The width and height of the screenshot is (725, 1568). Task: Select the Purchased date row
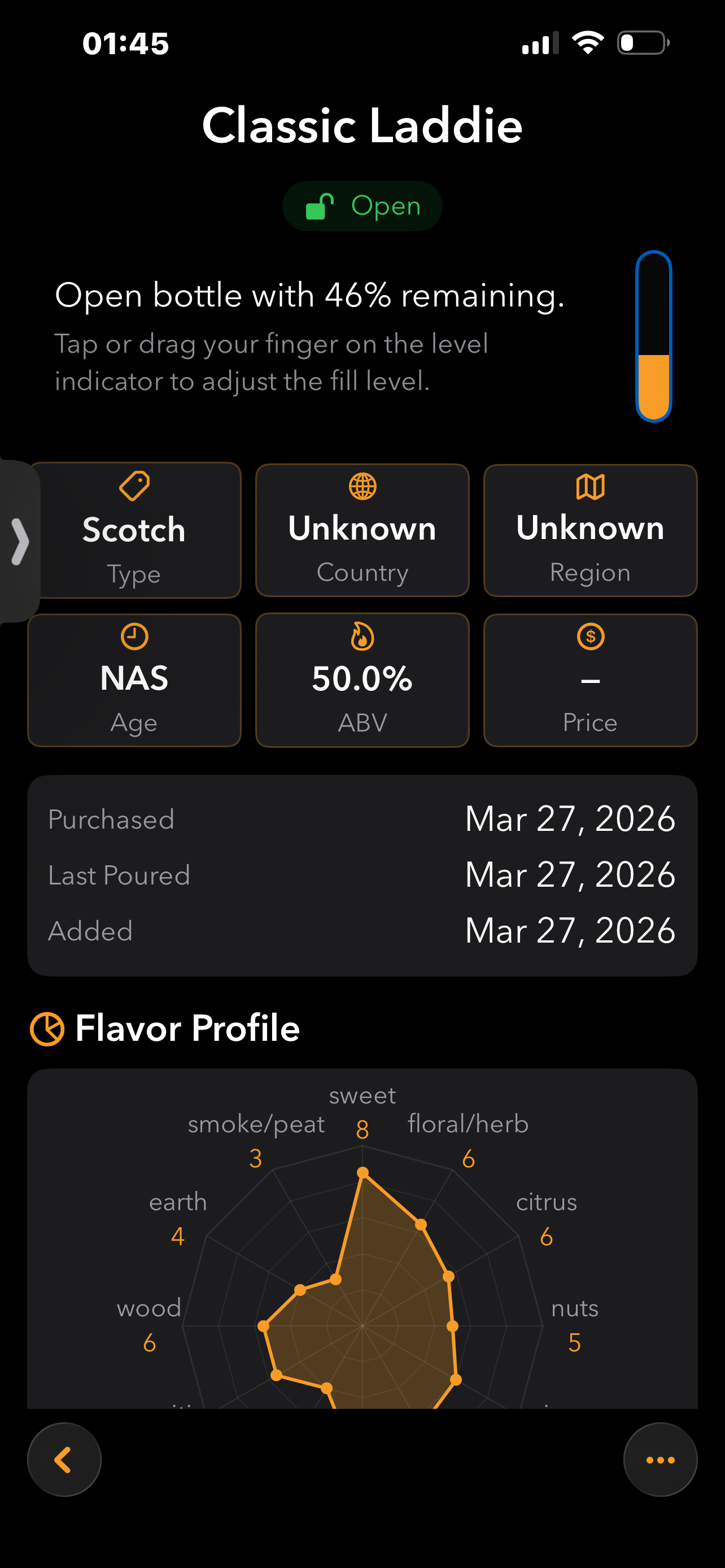361,818
